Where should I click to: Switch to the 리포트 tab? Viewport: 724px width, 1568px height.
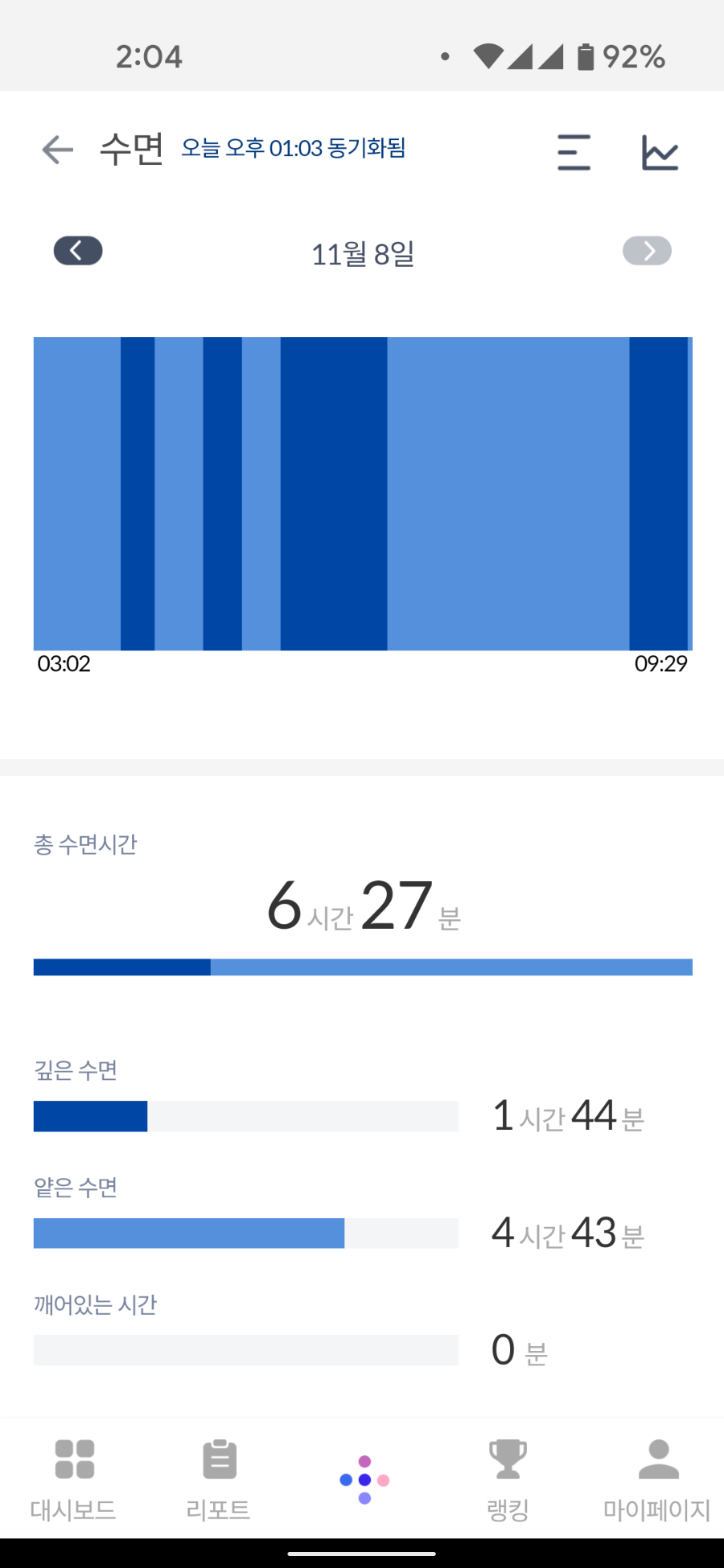click(218, 1480)
